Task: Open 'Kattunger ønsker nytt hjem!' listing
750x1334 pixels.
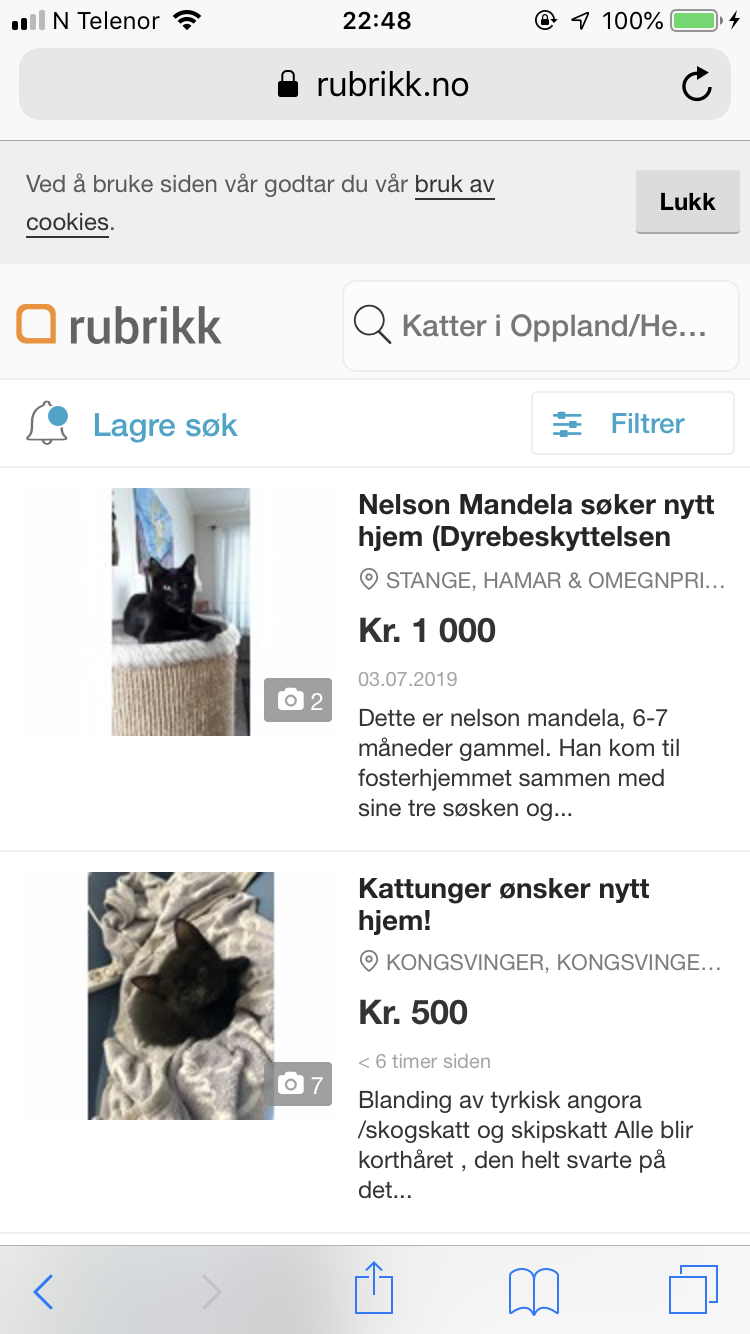Action: (x=504, y=904)
